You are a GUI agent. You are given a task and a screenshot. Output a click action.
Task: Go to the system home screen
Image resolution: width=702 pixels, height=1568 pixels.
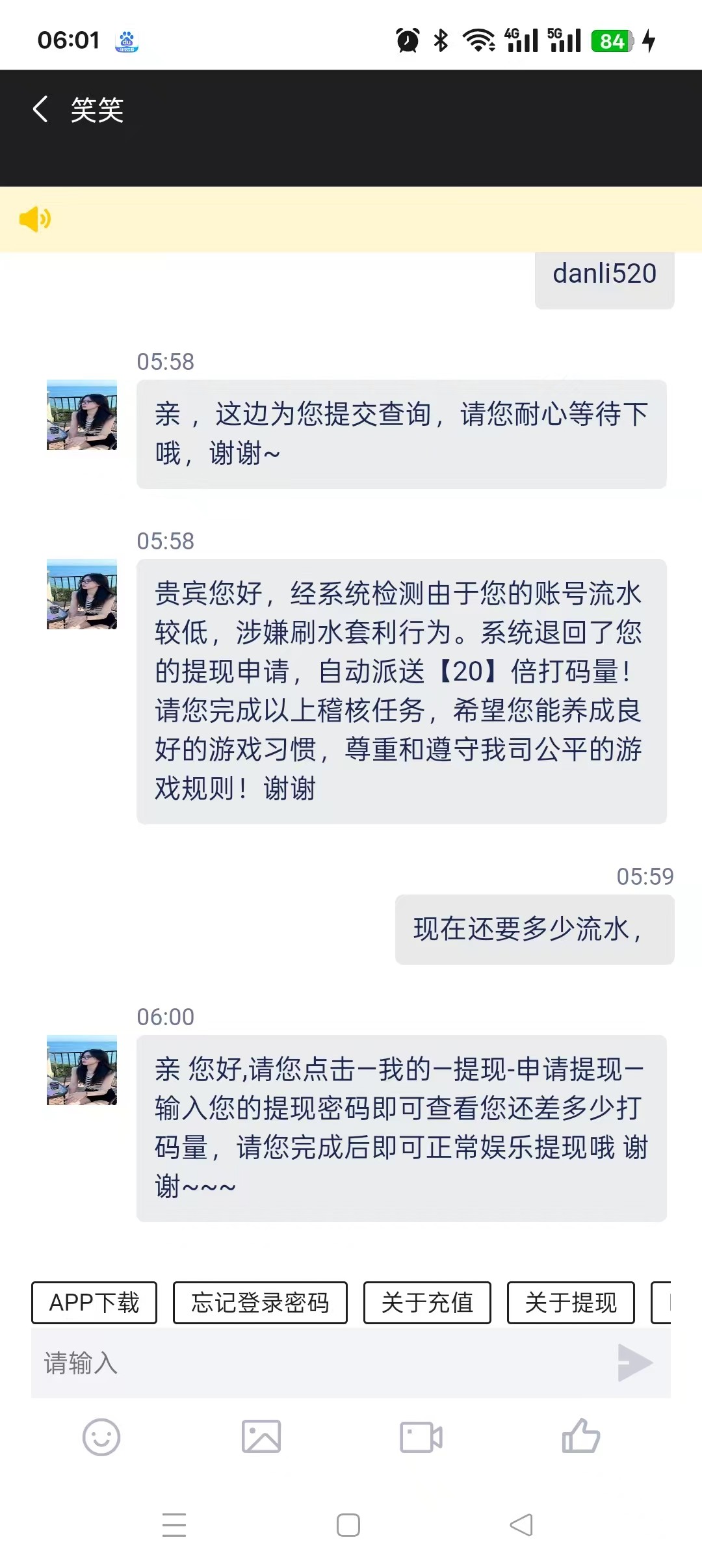348,1525
